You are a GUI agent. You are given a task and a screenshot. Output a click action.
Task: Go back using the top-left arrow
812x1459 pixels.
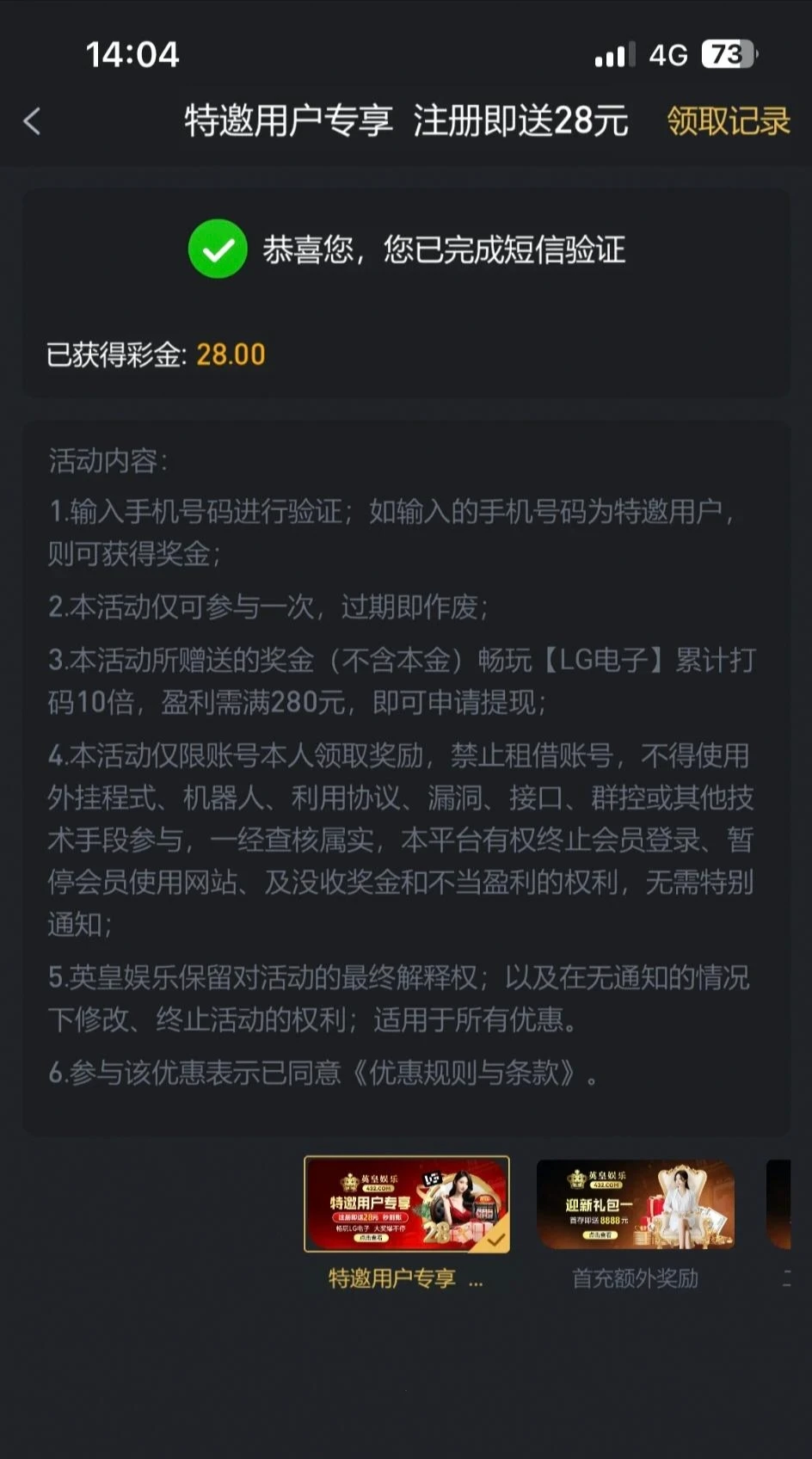33,121
